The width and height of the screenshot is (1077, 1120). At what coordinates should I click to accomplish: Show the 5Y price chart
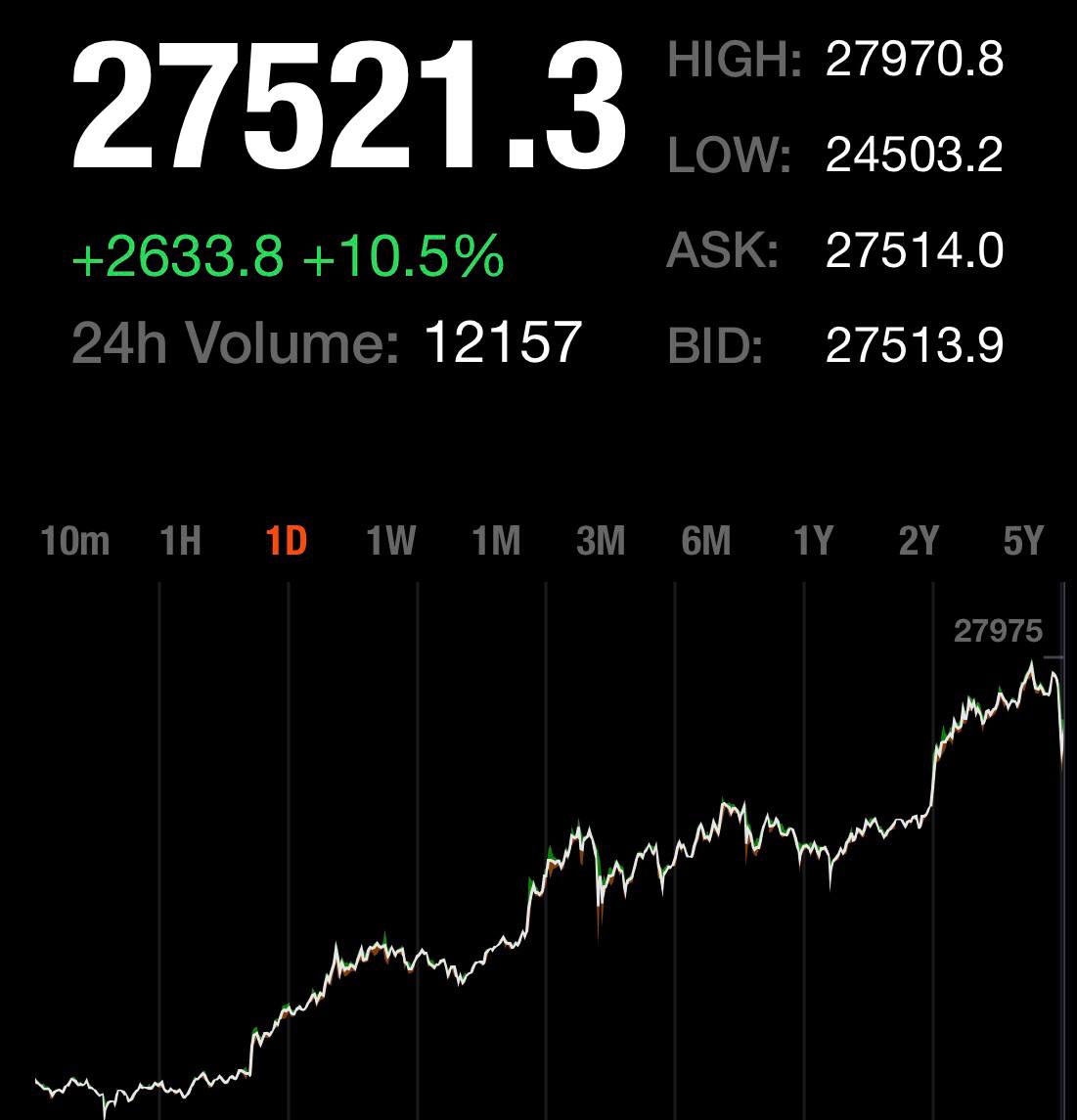[1024, 540]
